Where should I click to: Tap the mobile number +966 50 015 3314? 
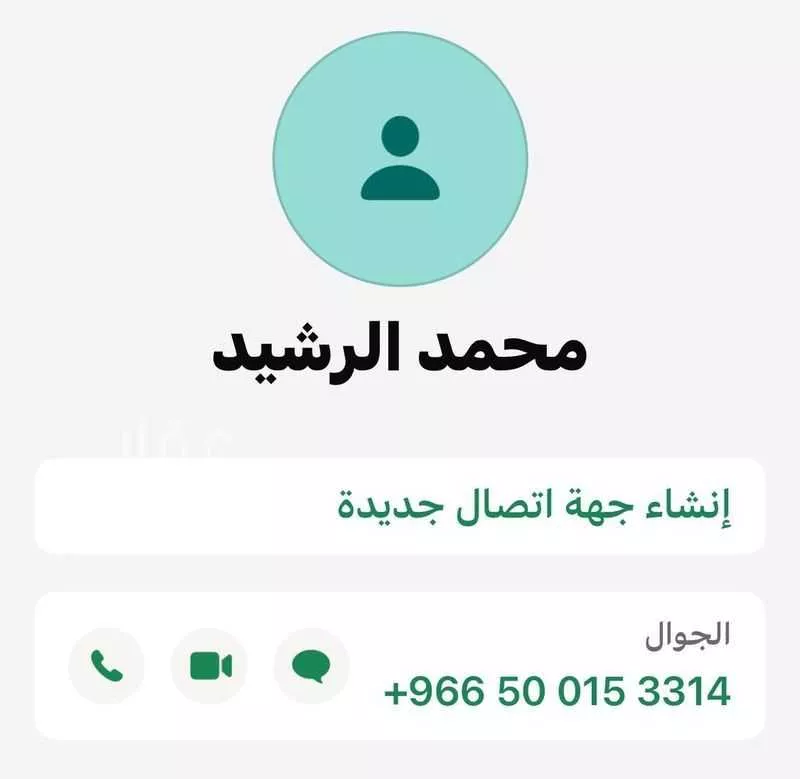[x=557, y=691]
